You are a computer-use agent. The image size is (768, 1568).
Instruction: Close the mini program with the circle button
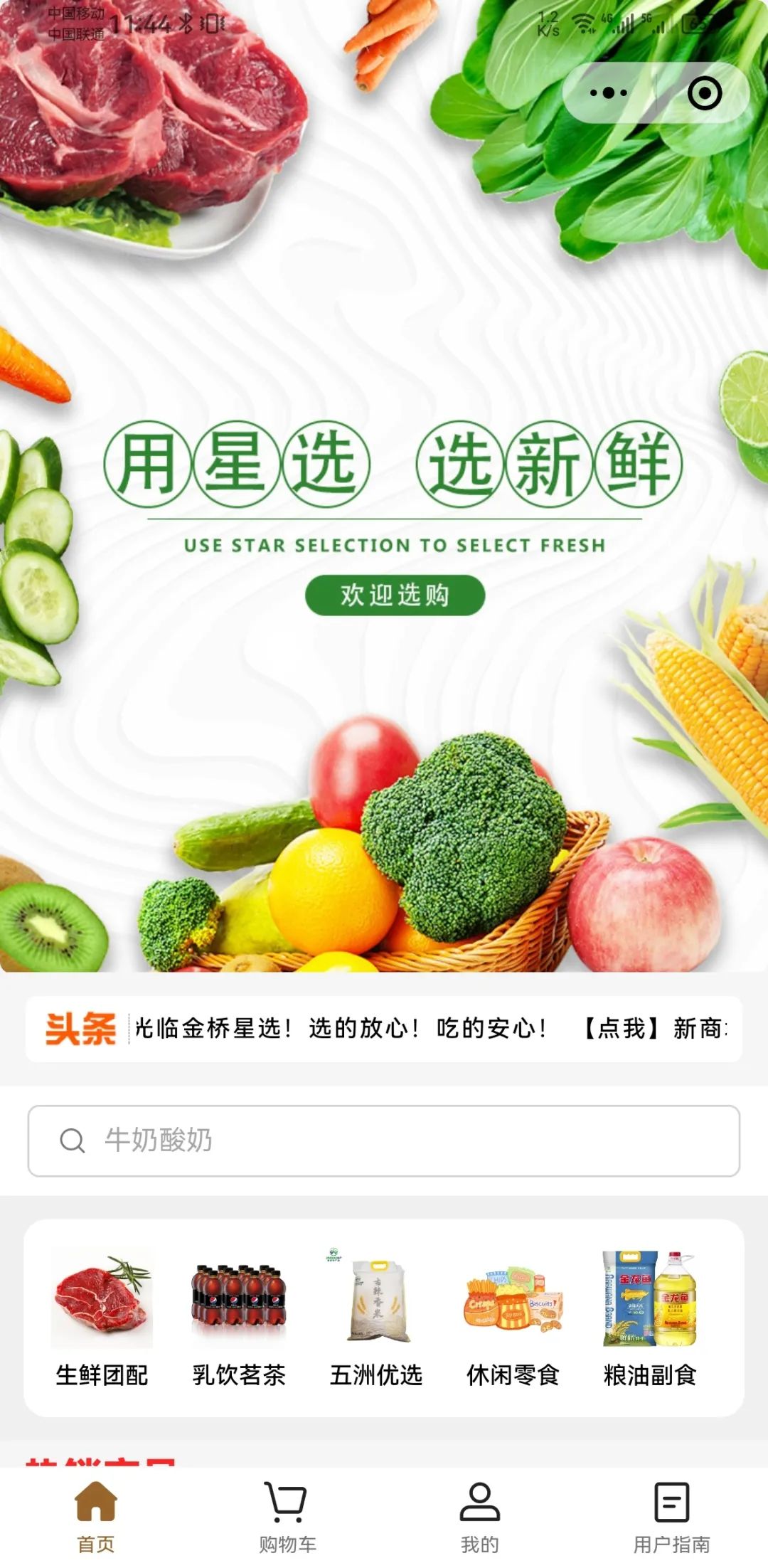pyautogui.click(x=704, y=93)
